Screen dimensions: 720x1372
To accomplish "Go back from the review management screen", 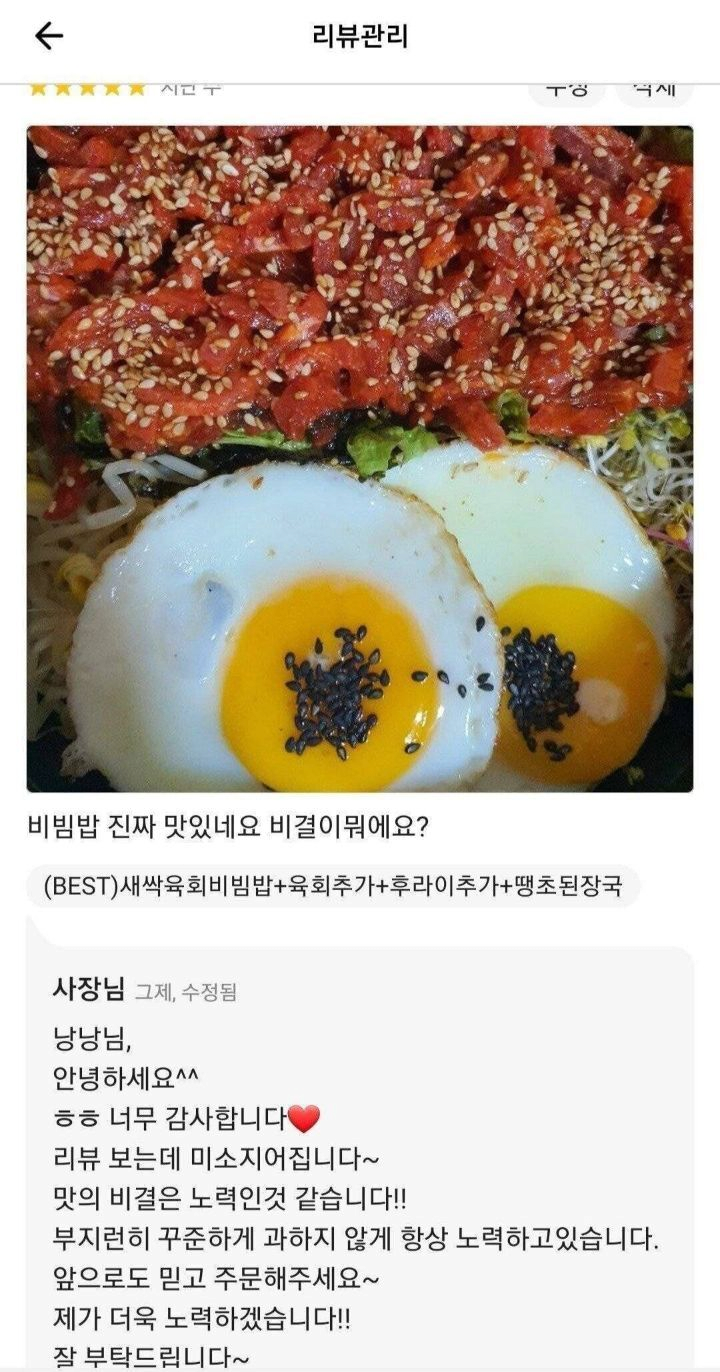I will click(x=49, y=37).
